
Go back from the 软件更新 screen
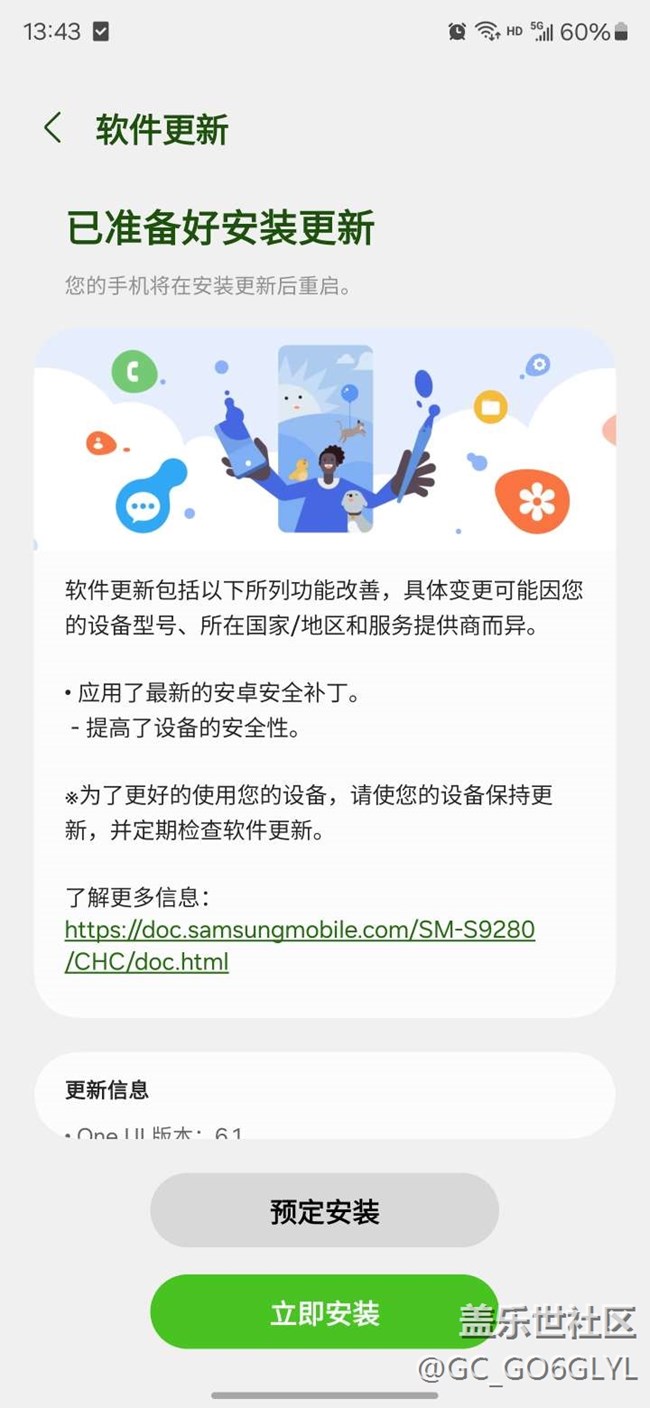pos(53,129)
